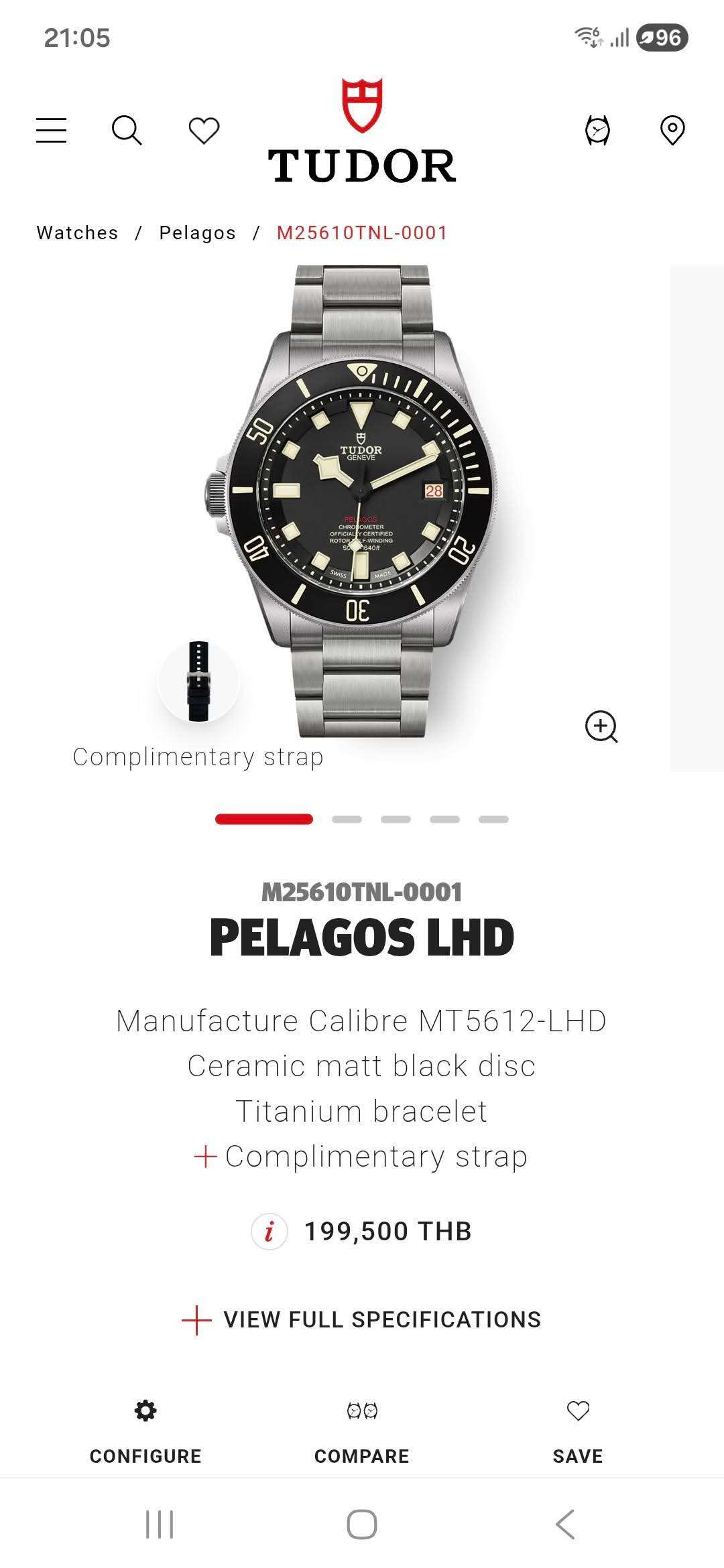Navigate to Pelagos breadcrumb

point(198,233)
